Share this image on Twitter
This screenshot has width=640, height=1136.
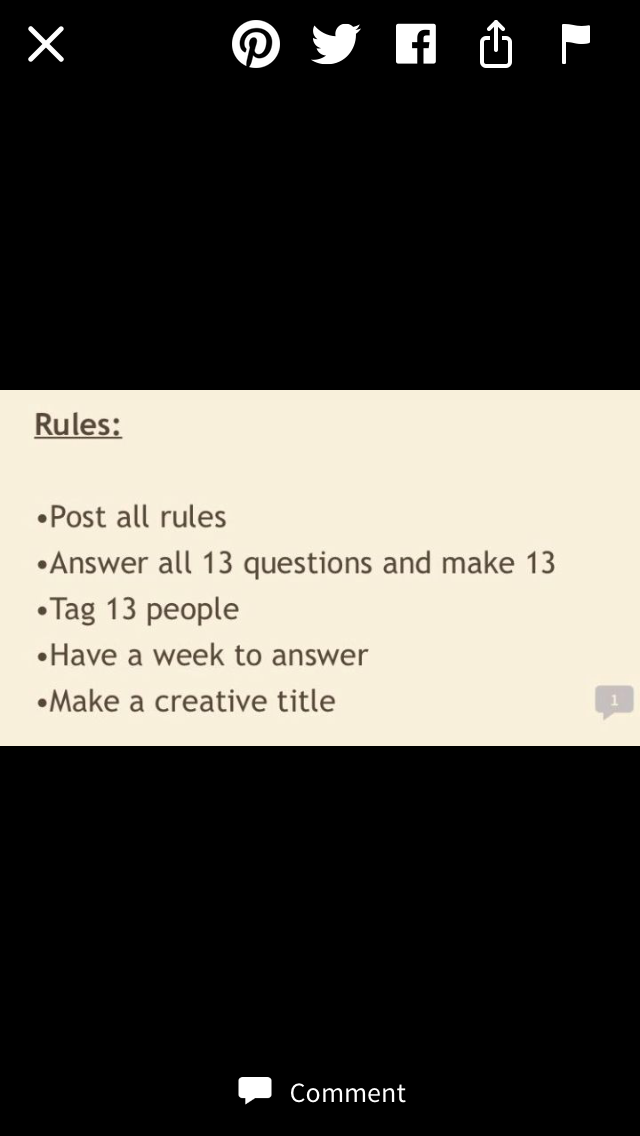coord(336,44)
